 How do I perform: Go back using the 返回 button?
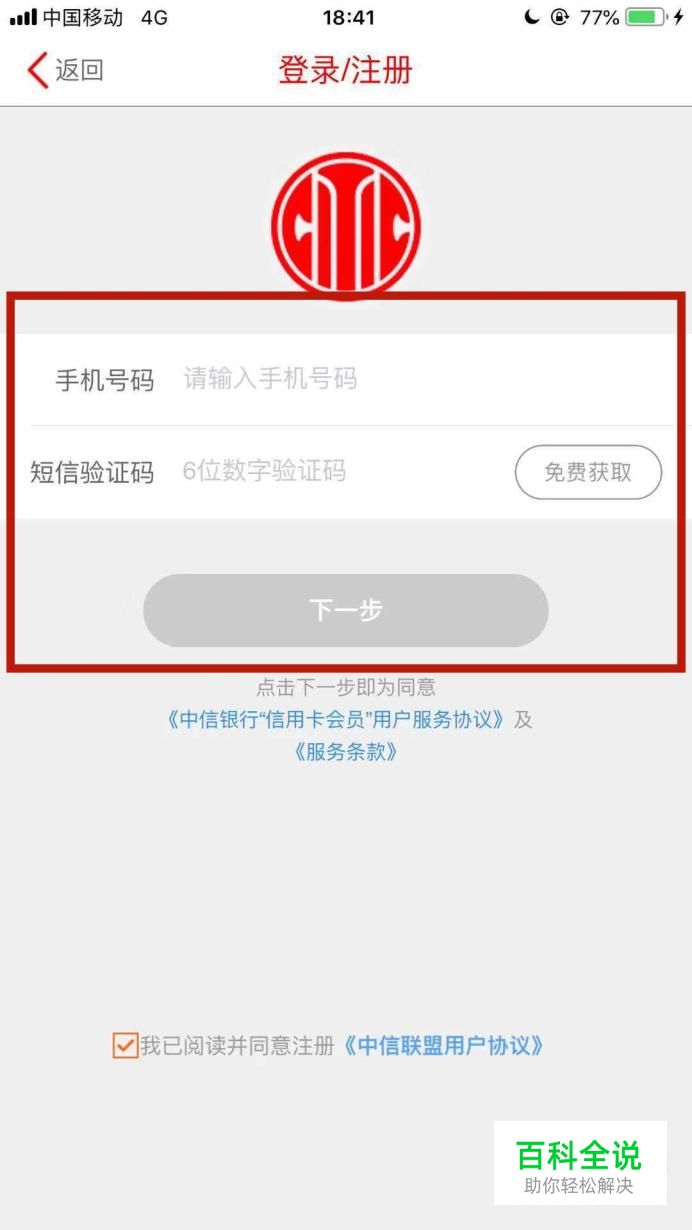click(65, 70)
